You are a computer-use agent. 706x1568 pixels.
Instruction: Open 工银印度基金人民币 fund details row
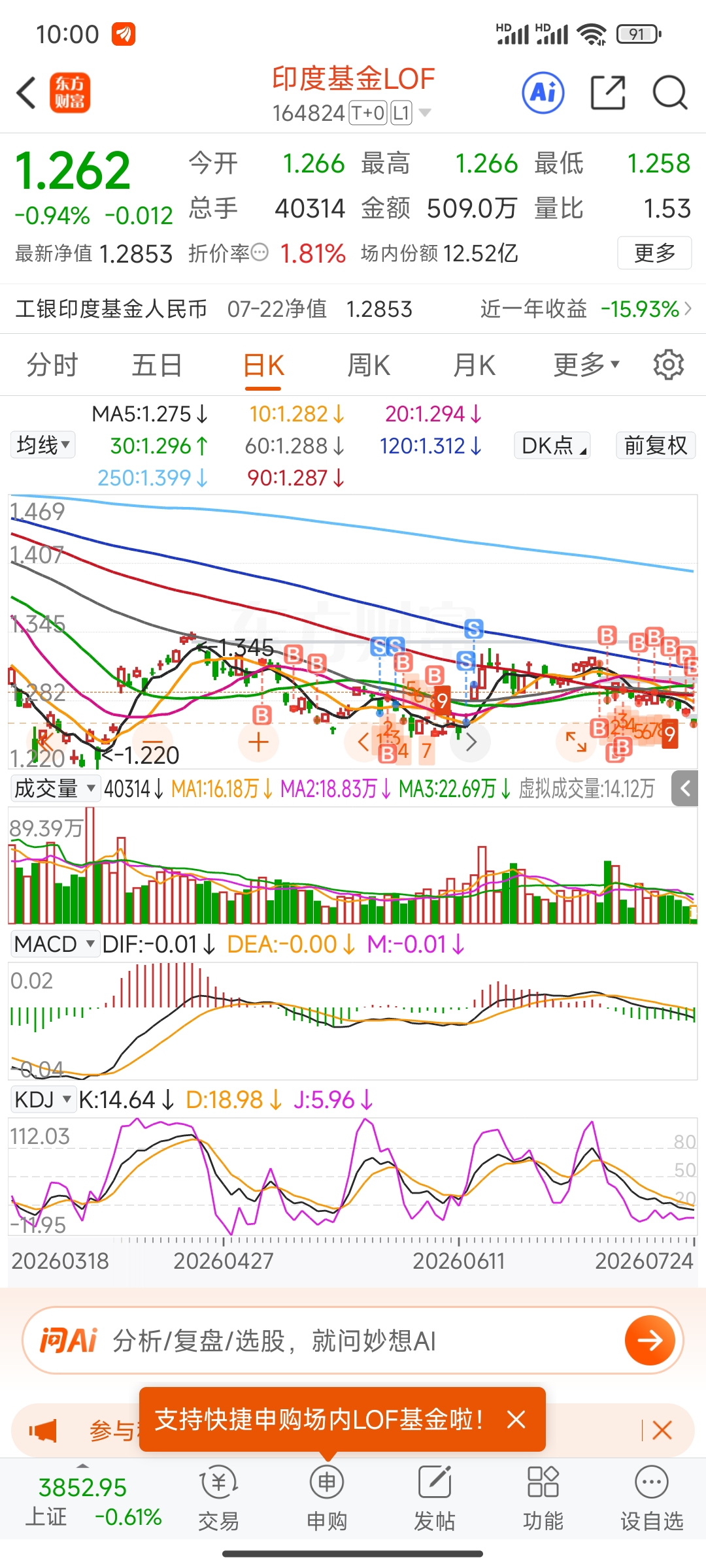(x=353, y=309)
